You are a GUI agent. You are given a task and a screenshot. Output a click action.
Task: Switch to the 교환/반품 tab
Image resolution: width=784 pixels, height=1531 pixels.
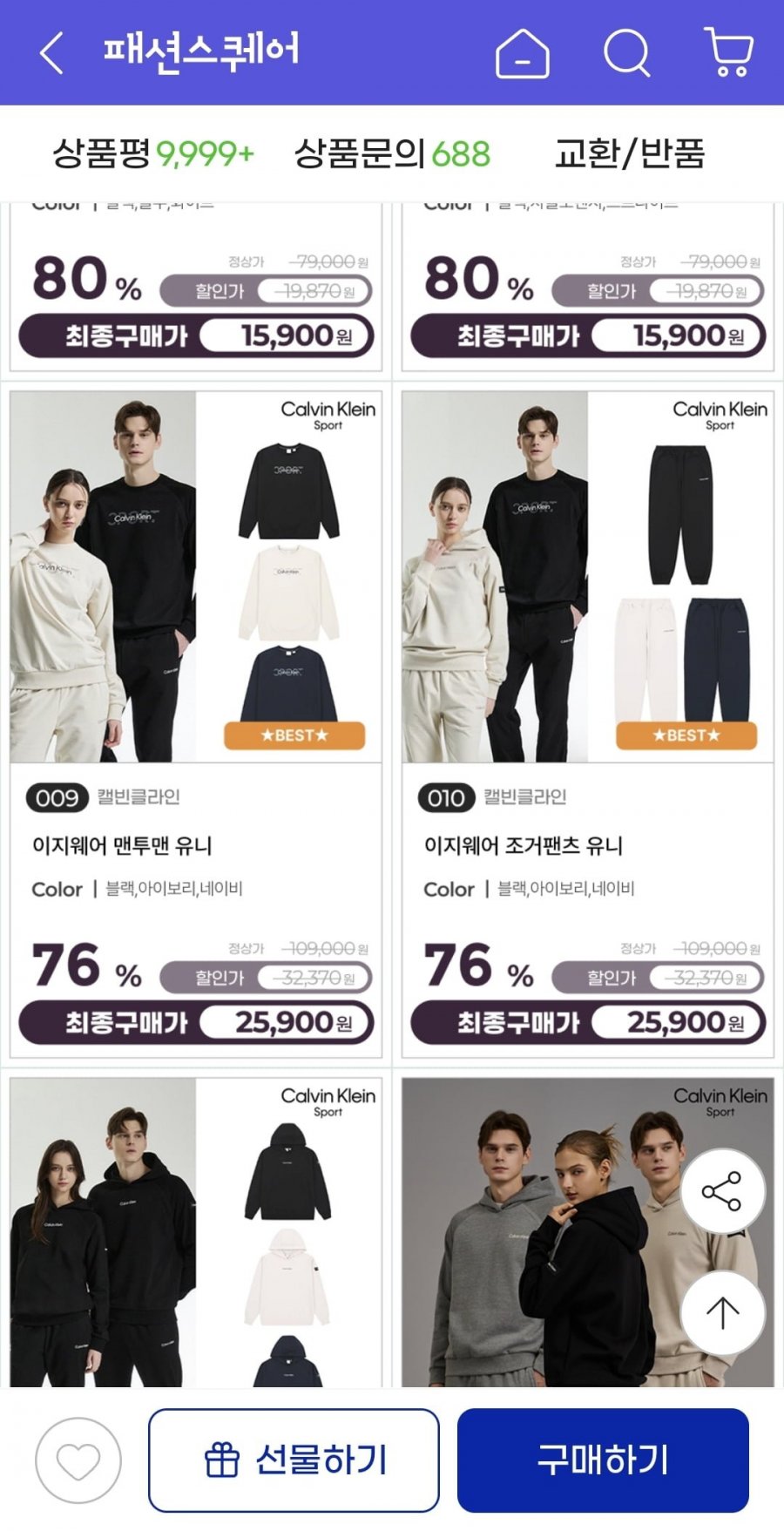pyautogui.click(x=629, y=153)
